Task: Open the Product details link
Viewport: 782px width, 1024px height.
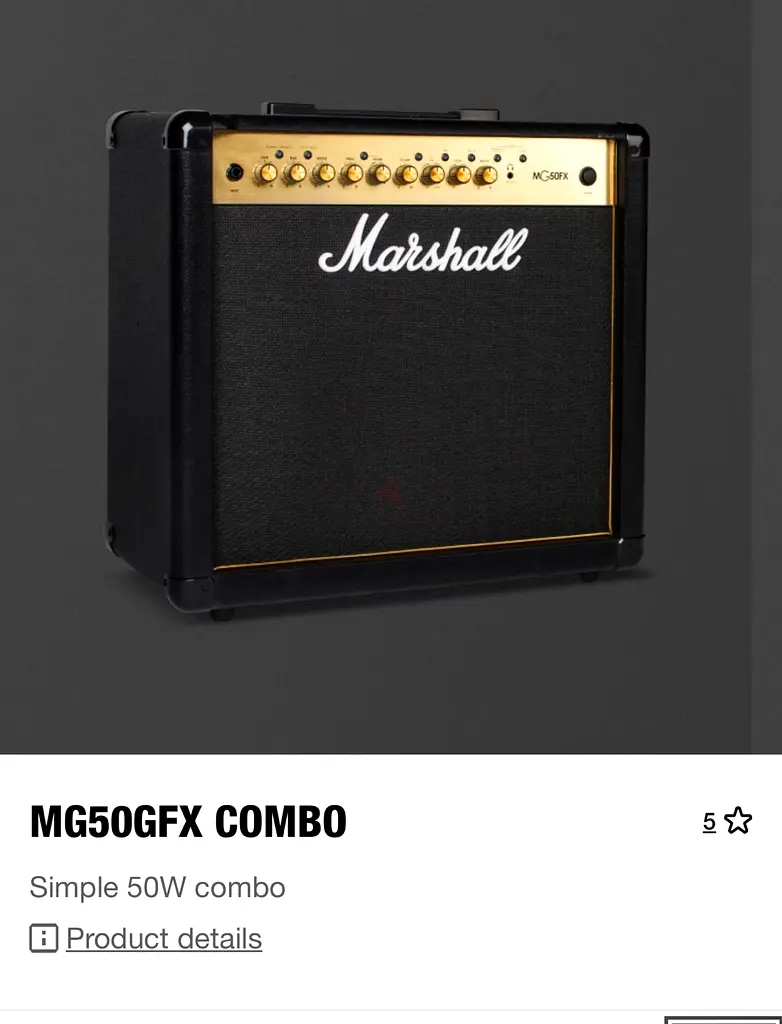Action: tap(163, 939)
